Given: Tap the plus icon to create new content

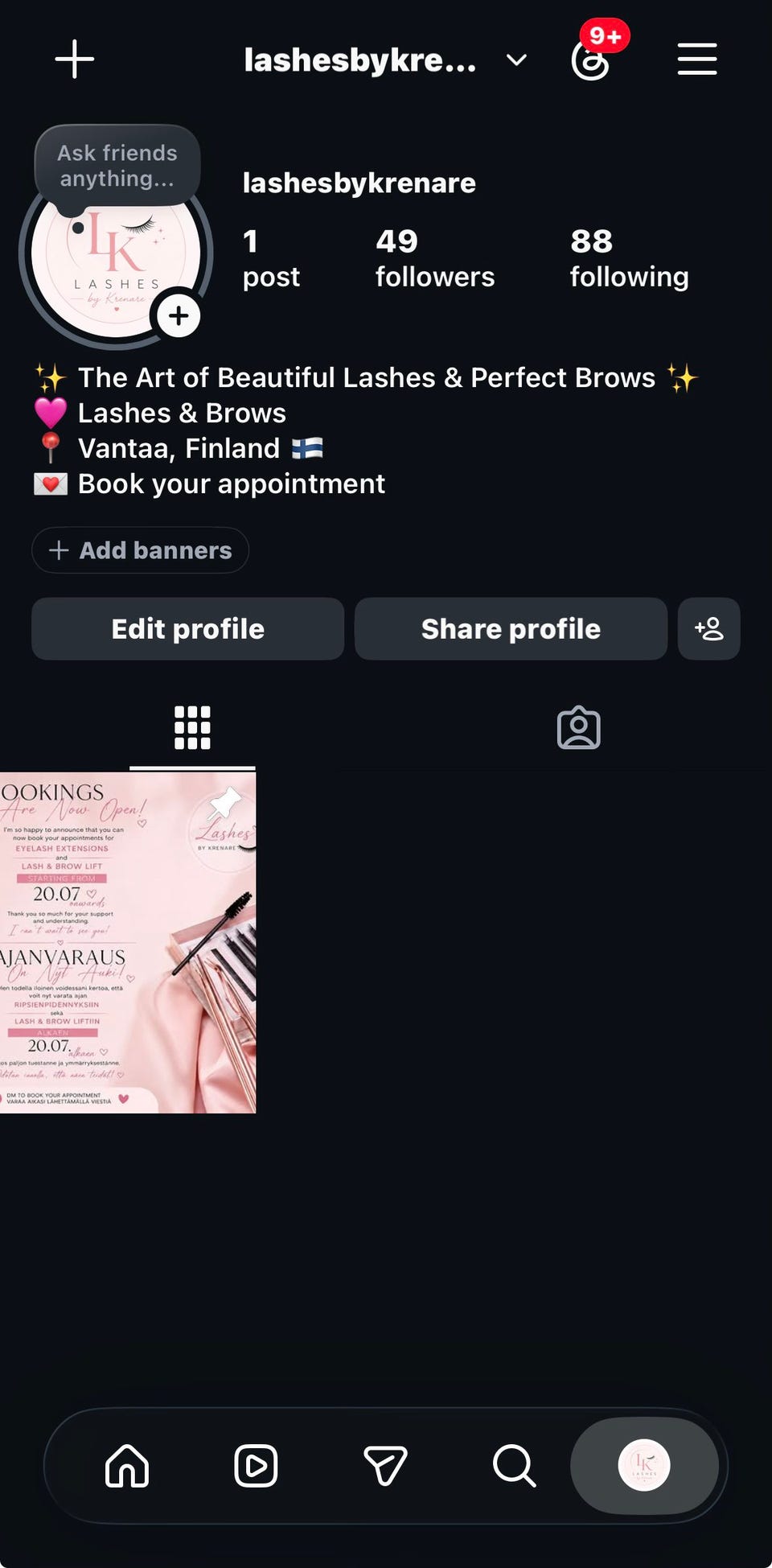Looking at the screenshot, I should [75, 60].
